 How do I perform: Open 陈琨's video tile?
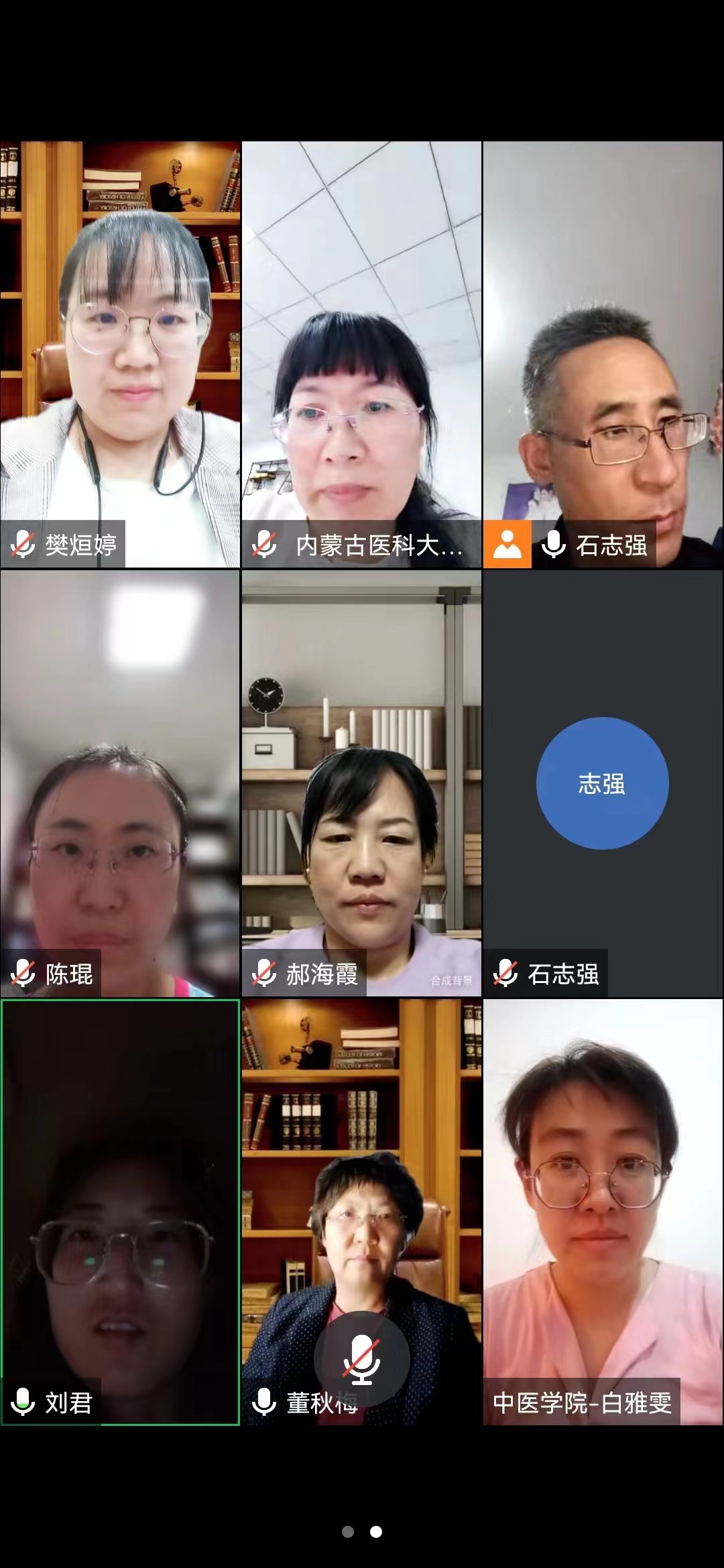tap(121, 784)
